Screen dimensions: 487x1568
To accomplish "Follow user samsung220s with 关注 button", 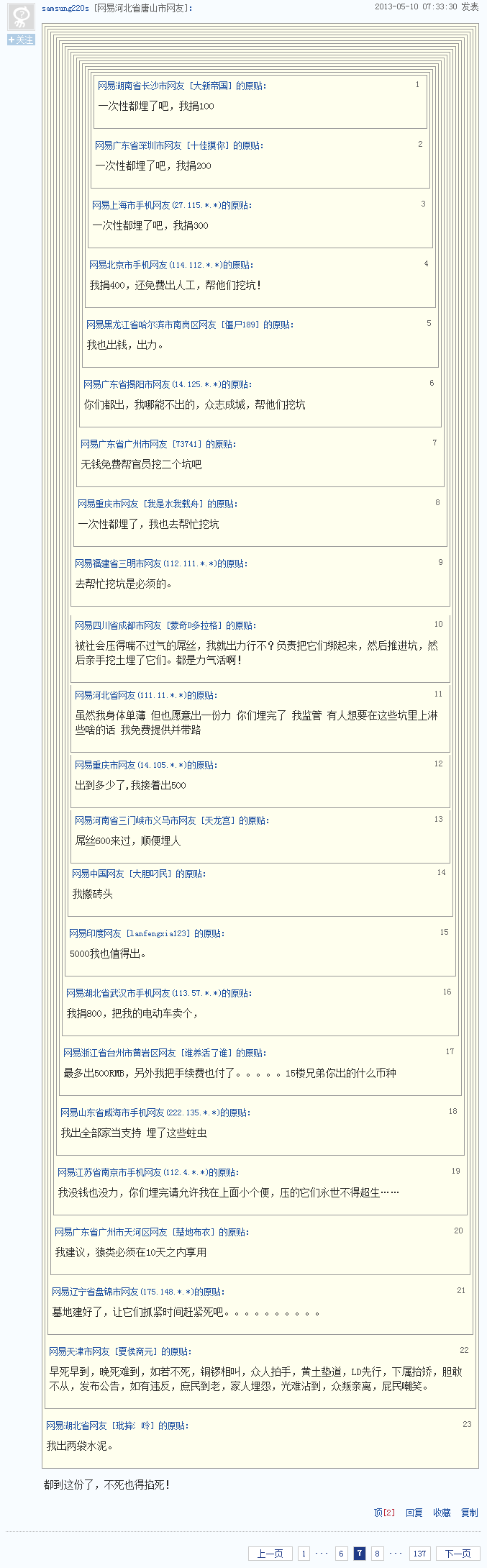I will tap(21, 40).
